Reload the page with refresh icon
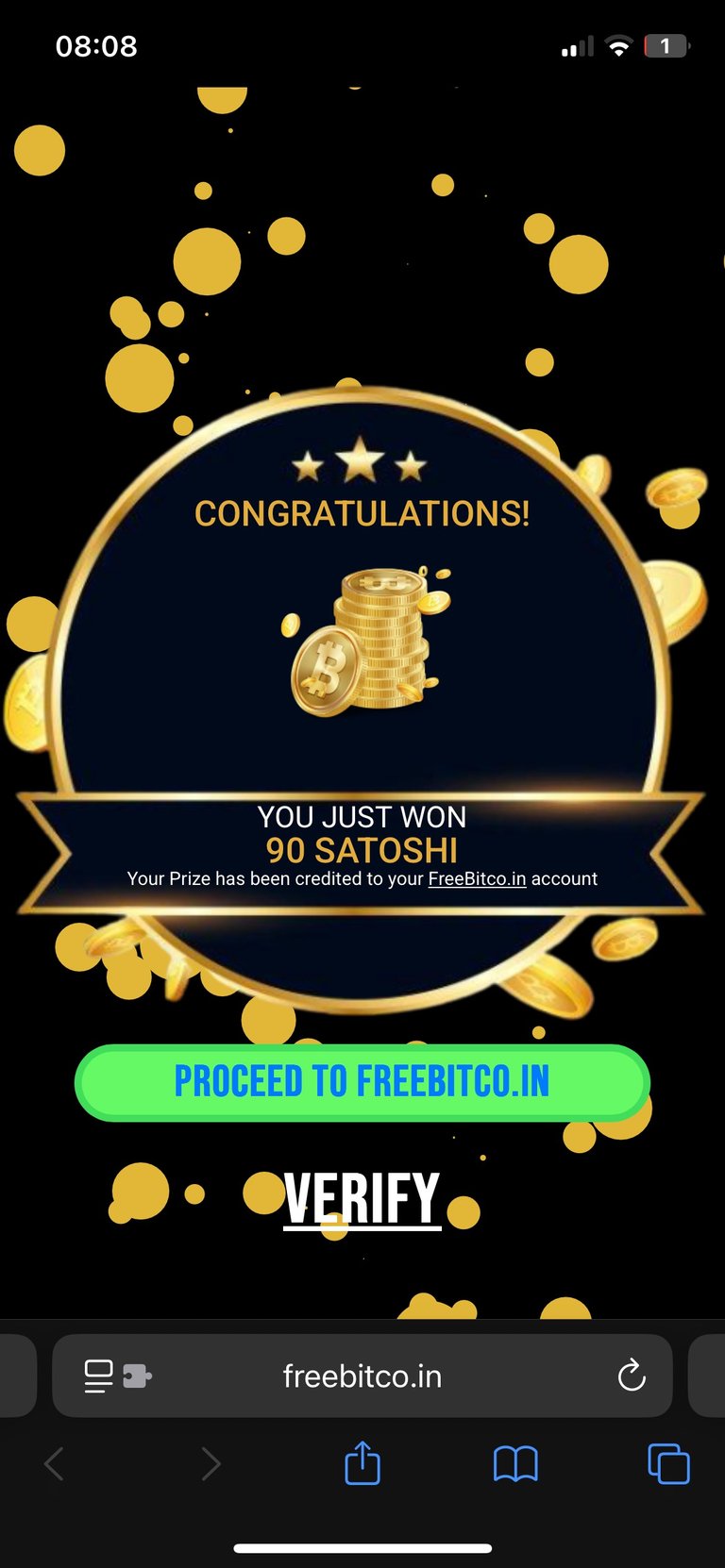Image resolution: width=725 pixels, height=1568 pixels. click(x=632, y=1376)
